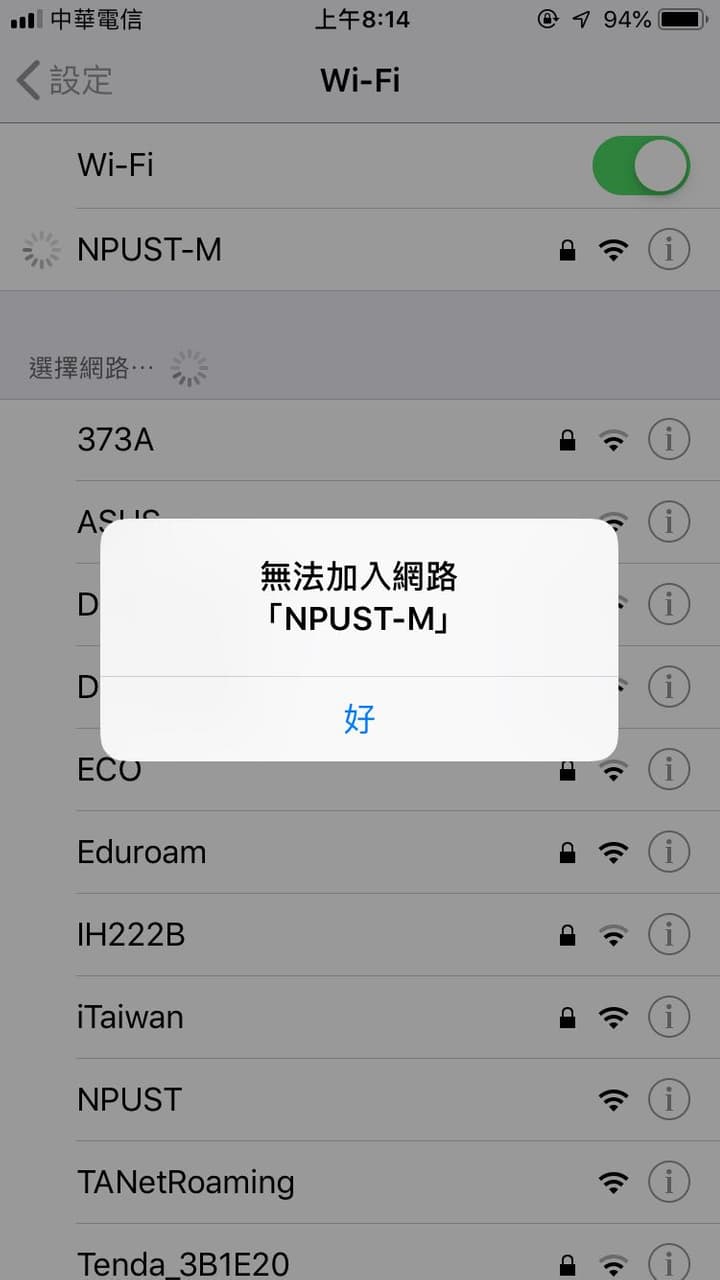Join the open NPUST network
720x1280 pixels.
tap(129, 1100)
